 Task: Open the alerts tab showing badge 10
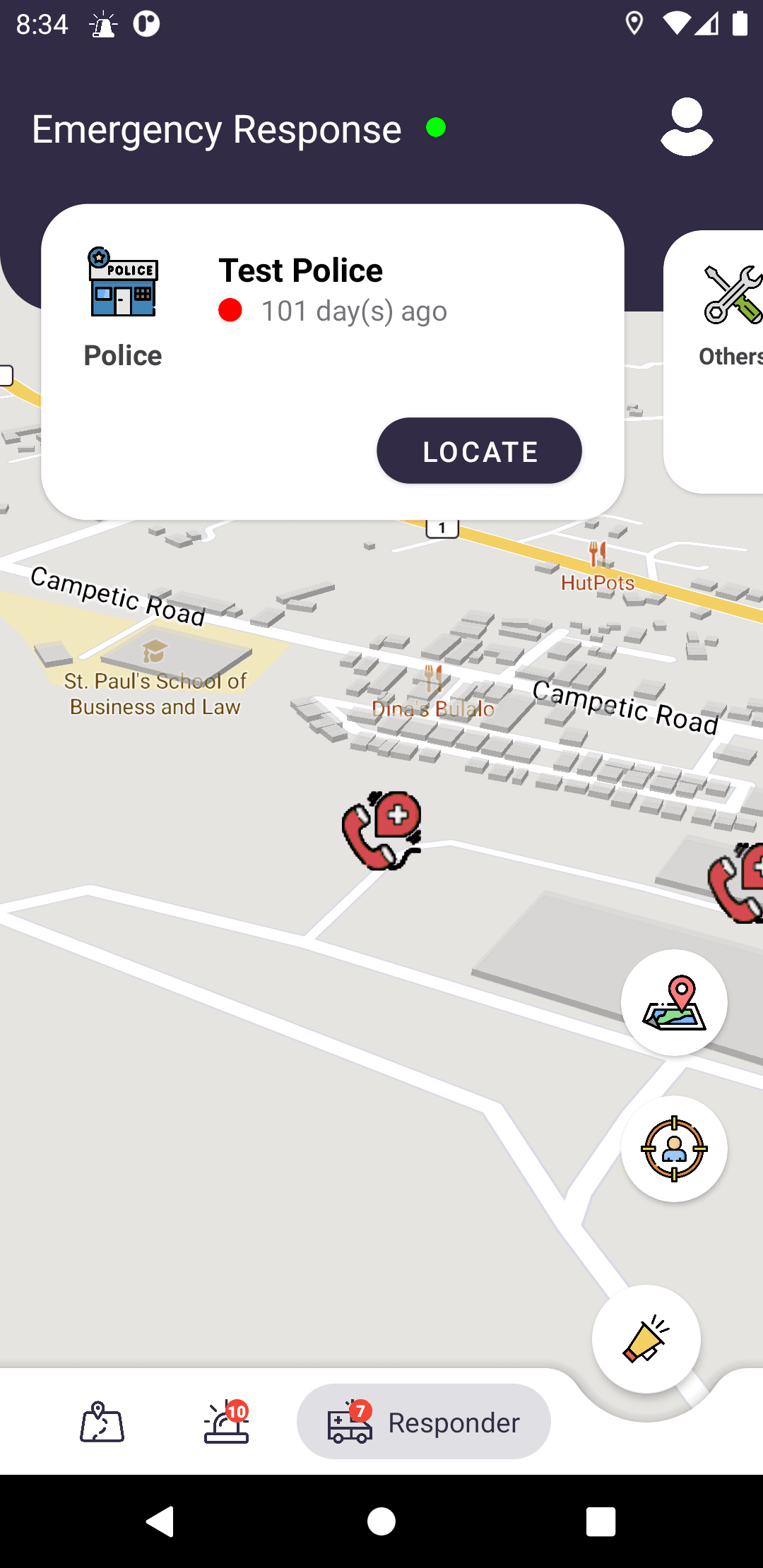[225, 1421]
